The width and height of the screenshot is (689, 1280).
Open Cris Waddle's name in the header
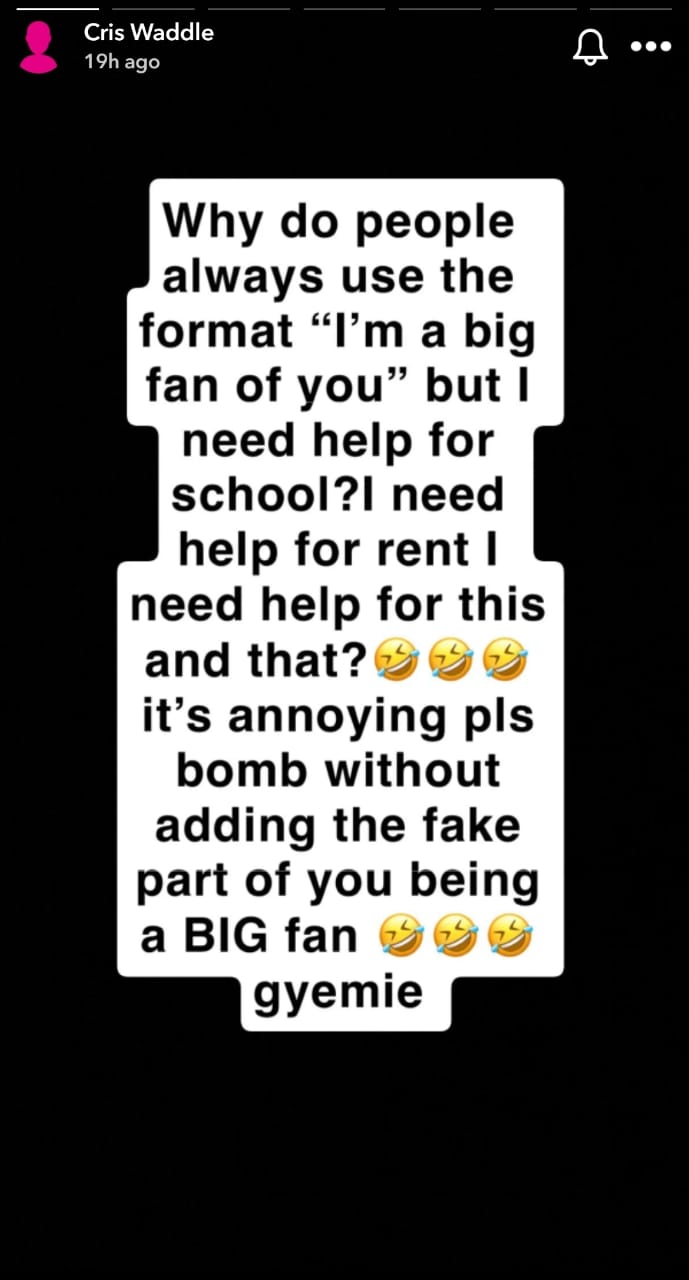148,33
